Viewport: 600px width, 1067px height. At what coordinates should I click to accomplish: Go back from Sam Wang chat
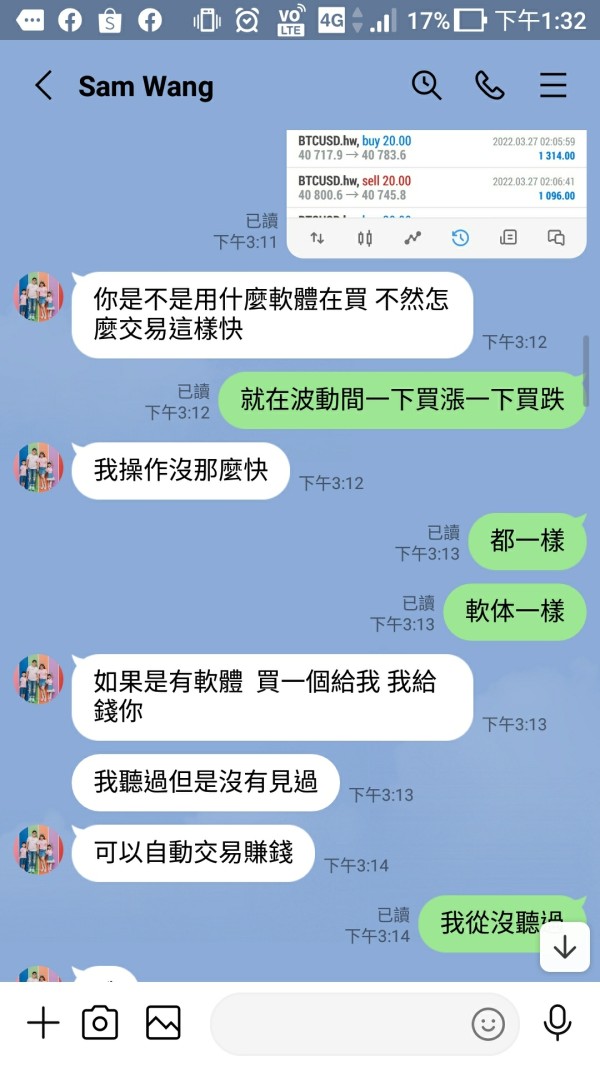point(44,86)
